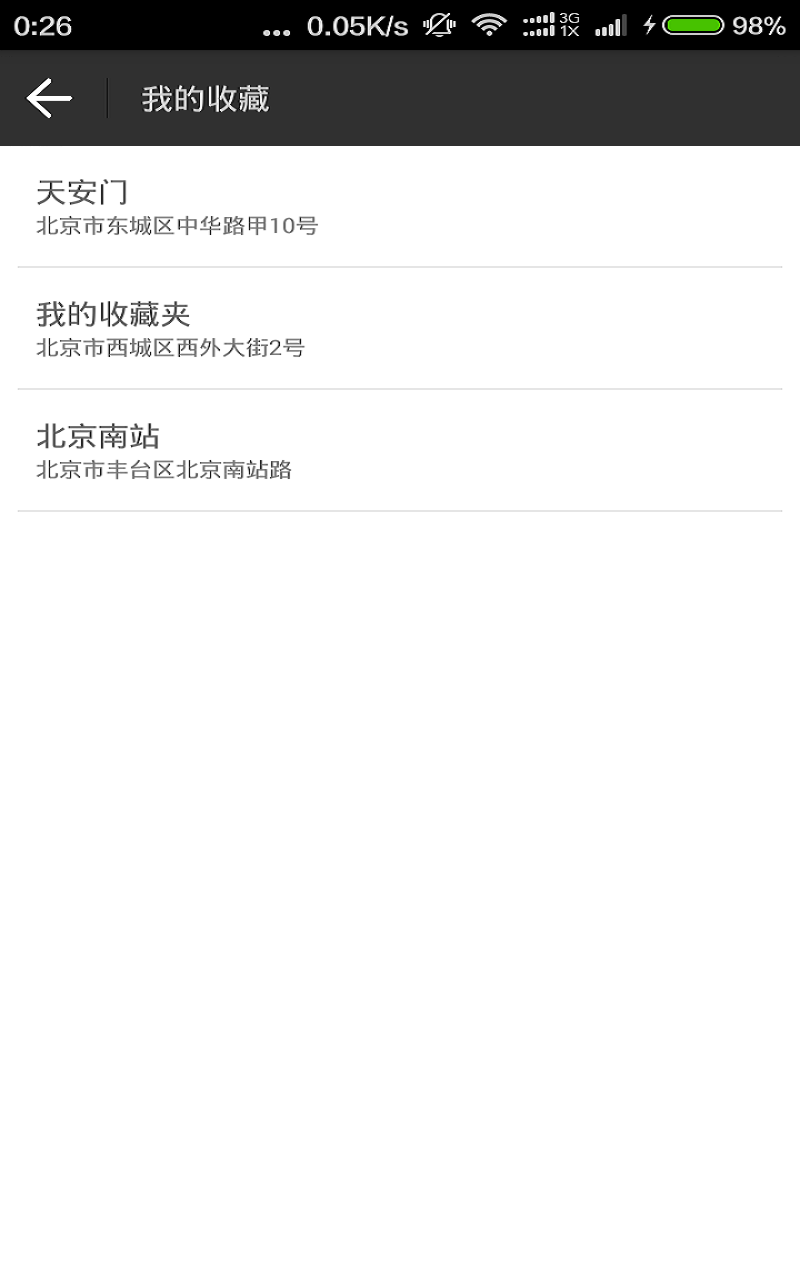Open the 天安门 favorite
Viewport: 800px width, 1280px height.
point(400,207)
